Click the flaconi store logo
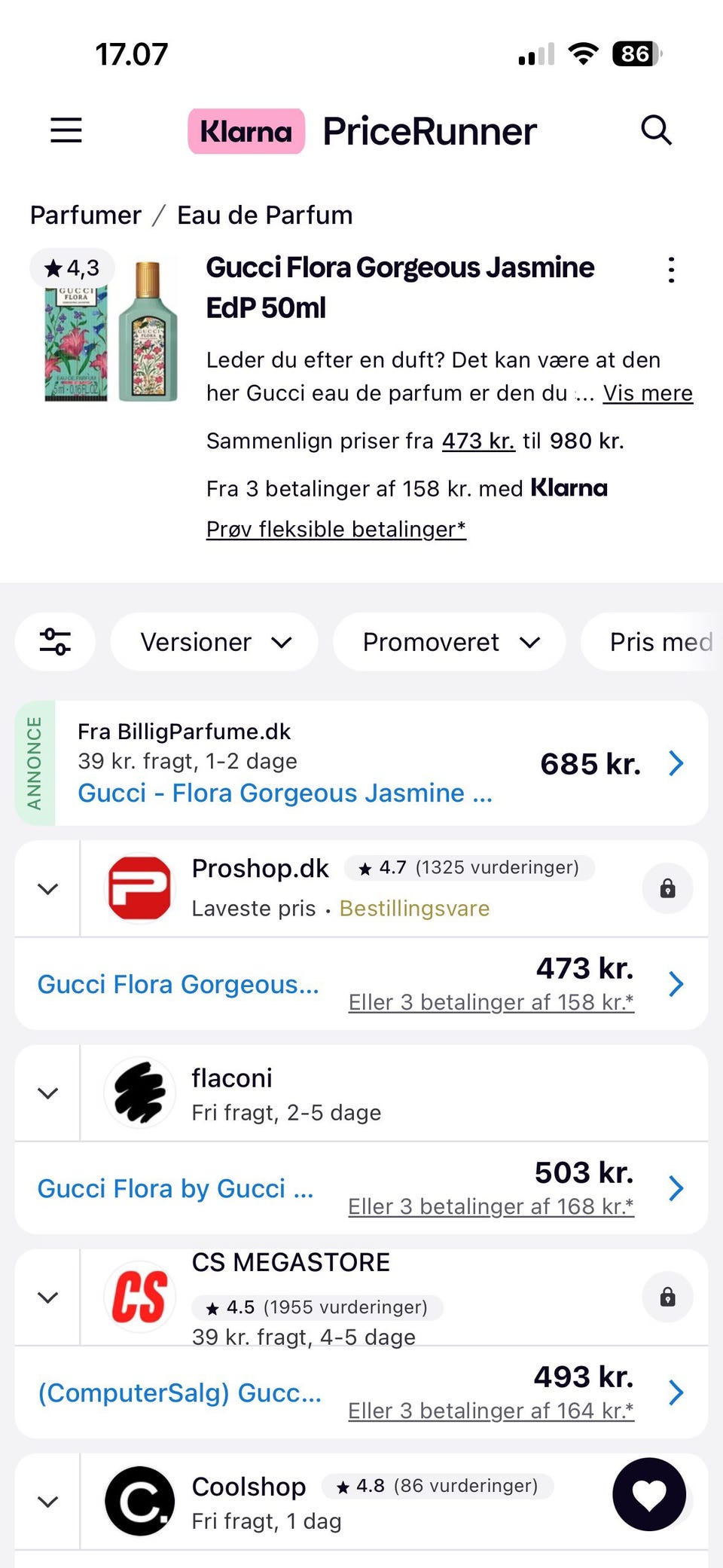The width and height of the screenshot is (723, 1568). pyautogui.click(x=138, y=1093)
